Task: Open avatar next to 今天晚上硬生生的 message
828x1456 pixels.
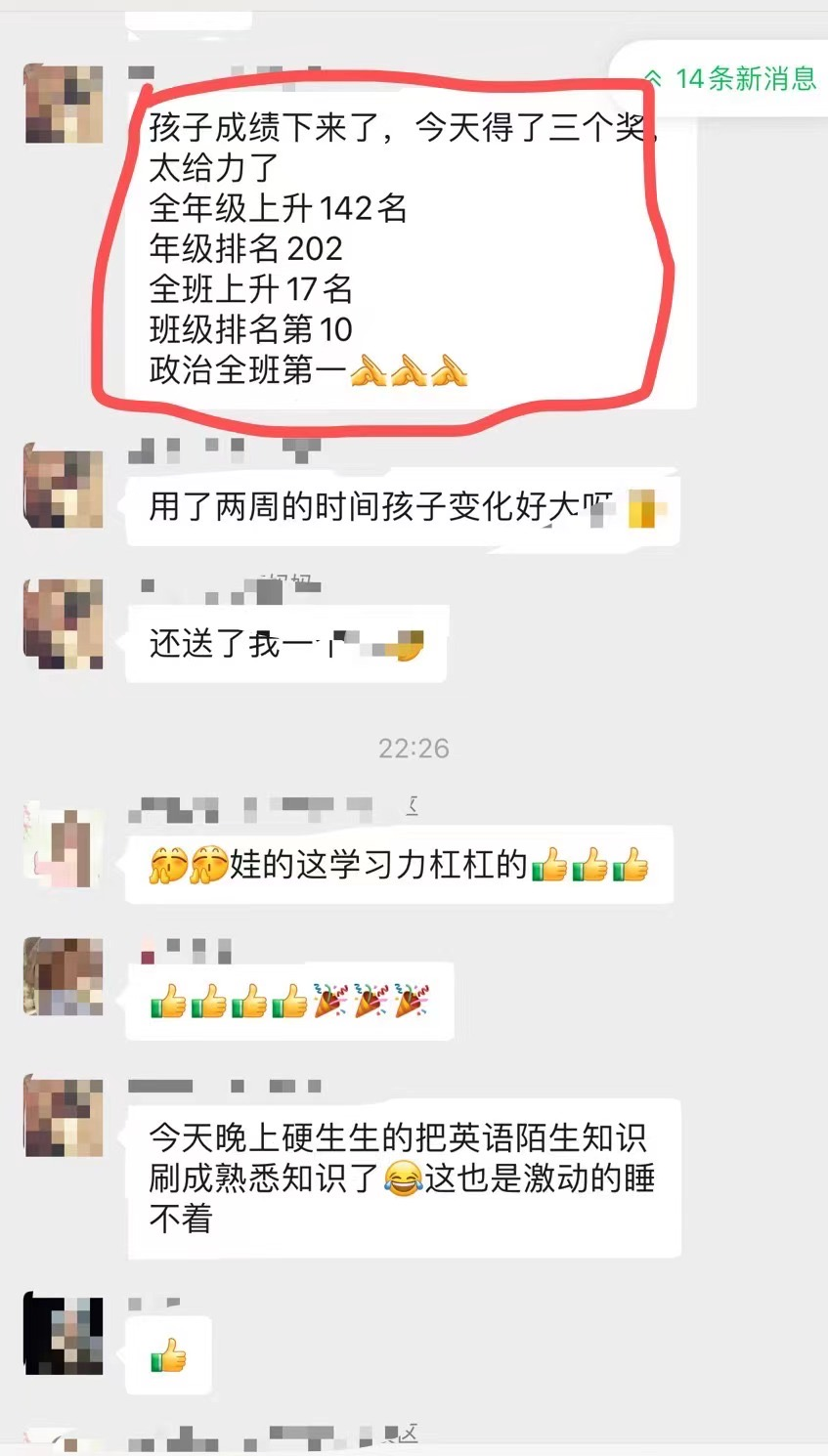Action: (x=64, y=1118)
